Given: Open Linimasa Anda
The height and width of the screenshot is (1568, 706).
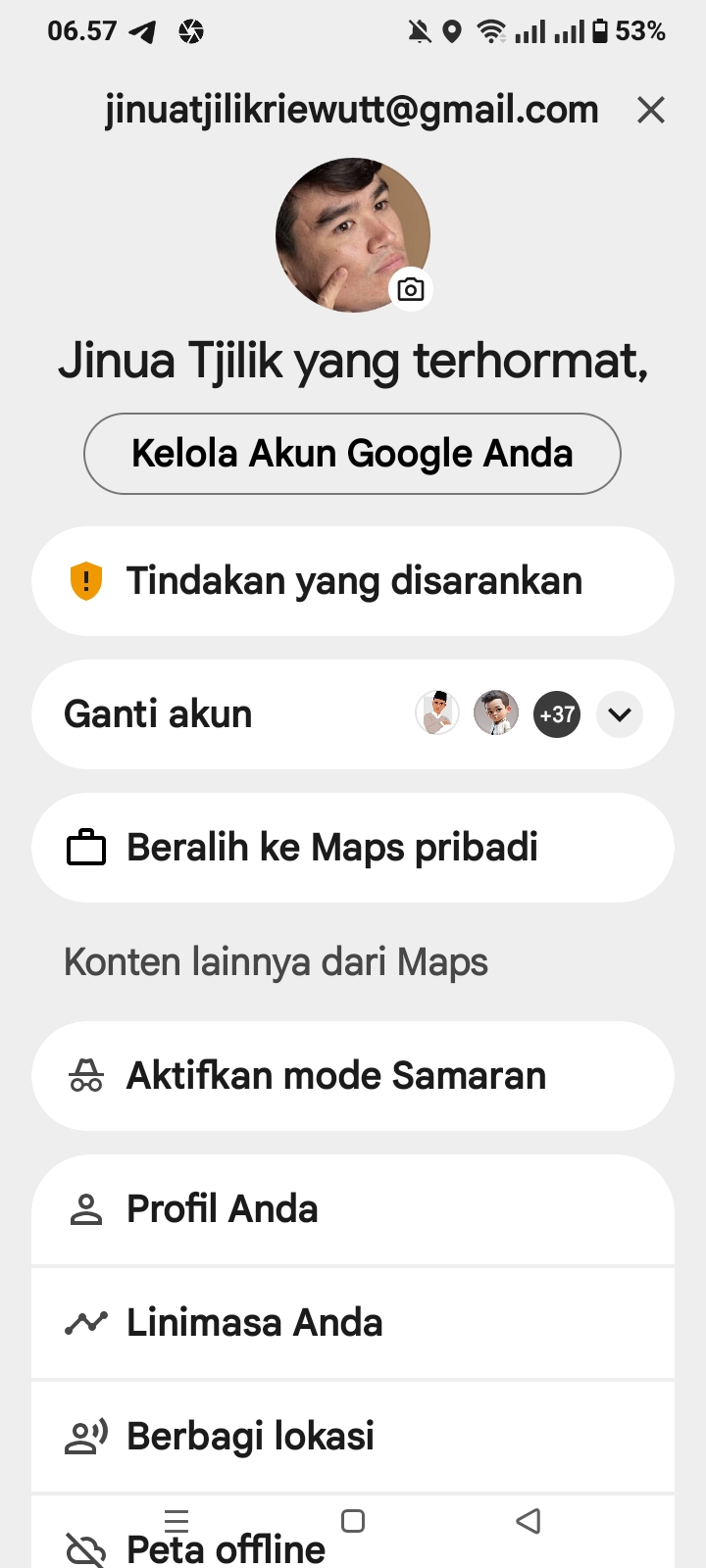Looking at the screenshot, I should click(352, 1323).
